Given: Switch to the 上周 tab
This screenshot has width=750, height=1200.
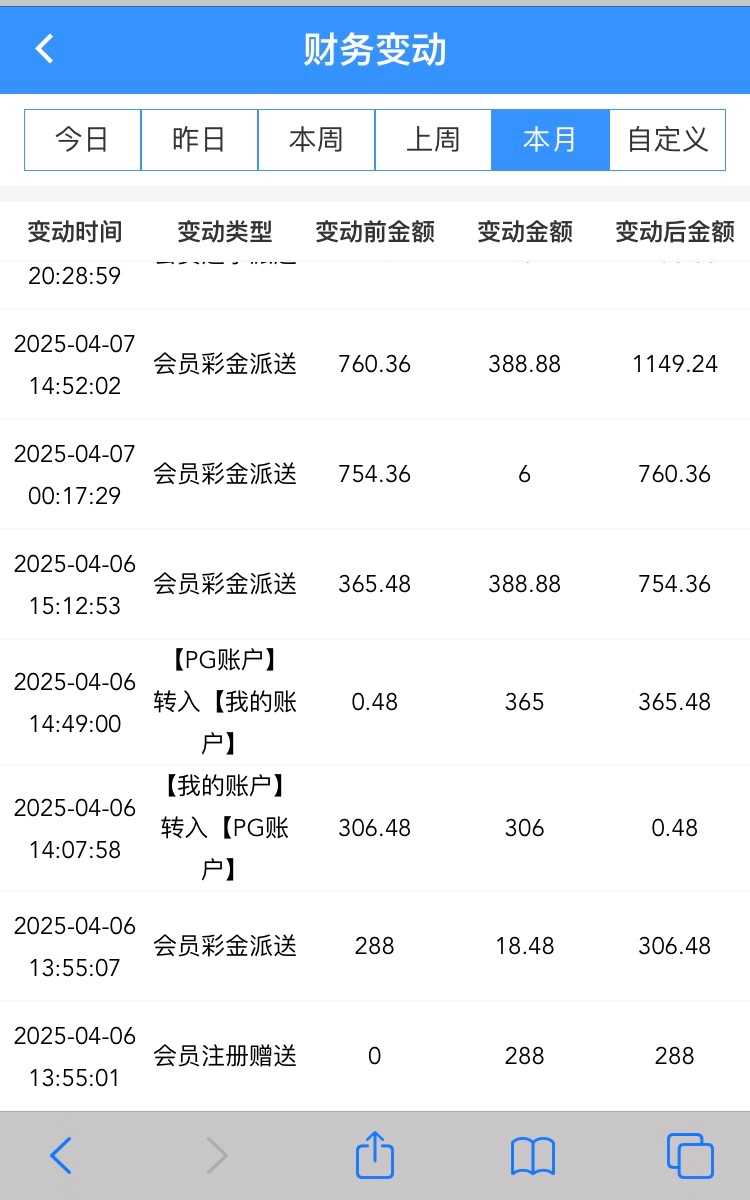Looking at the screenshot, I should [434, 140].
